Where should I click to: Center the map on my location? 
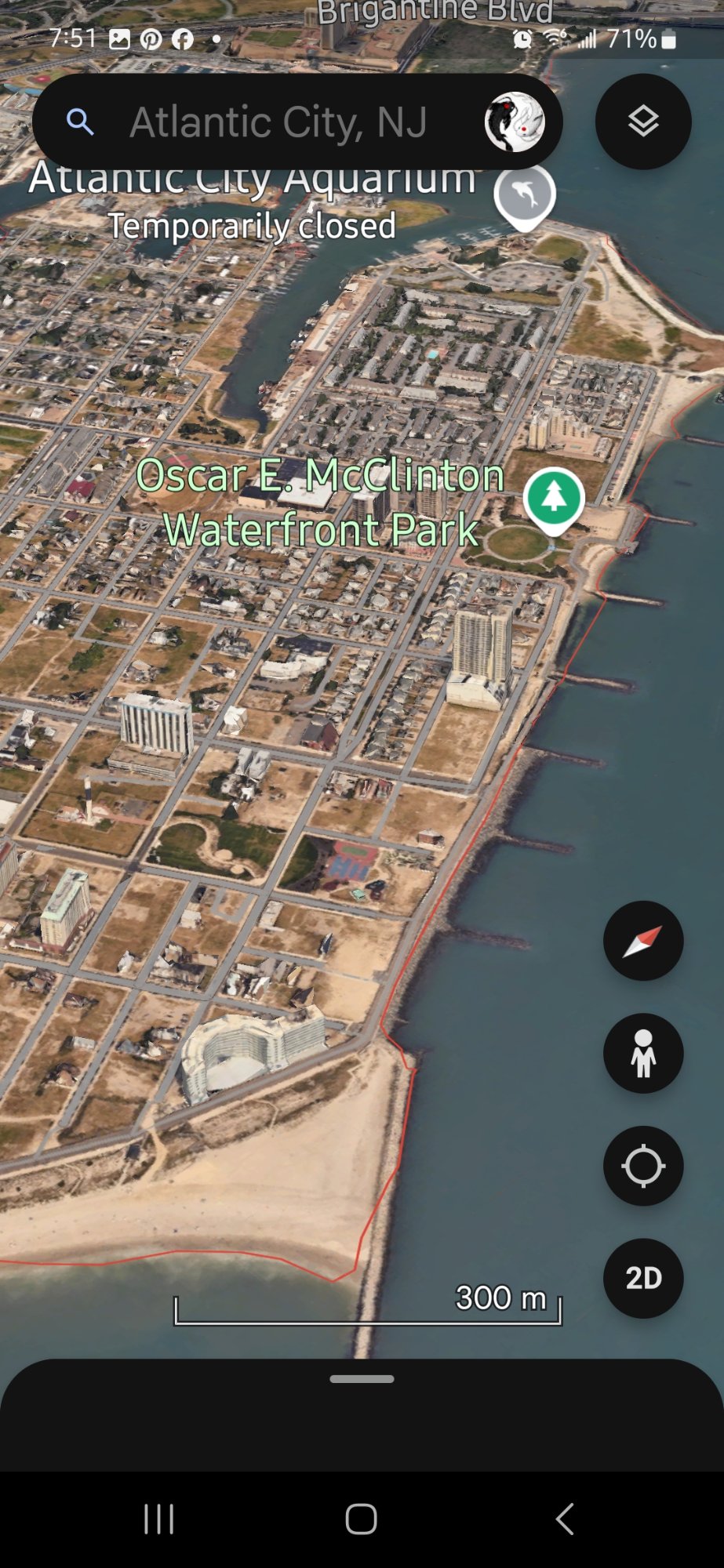[643, 1166]
